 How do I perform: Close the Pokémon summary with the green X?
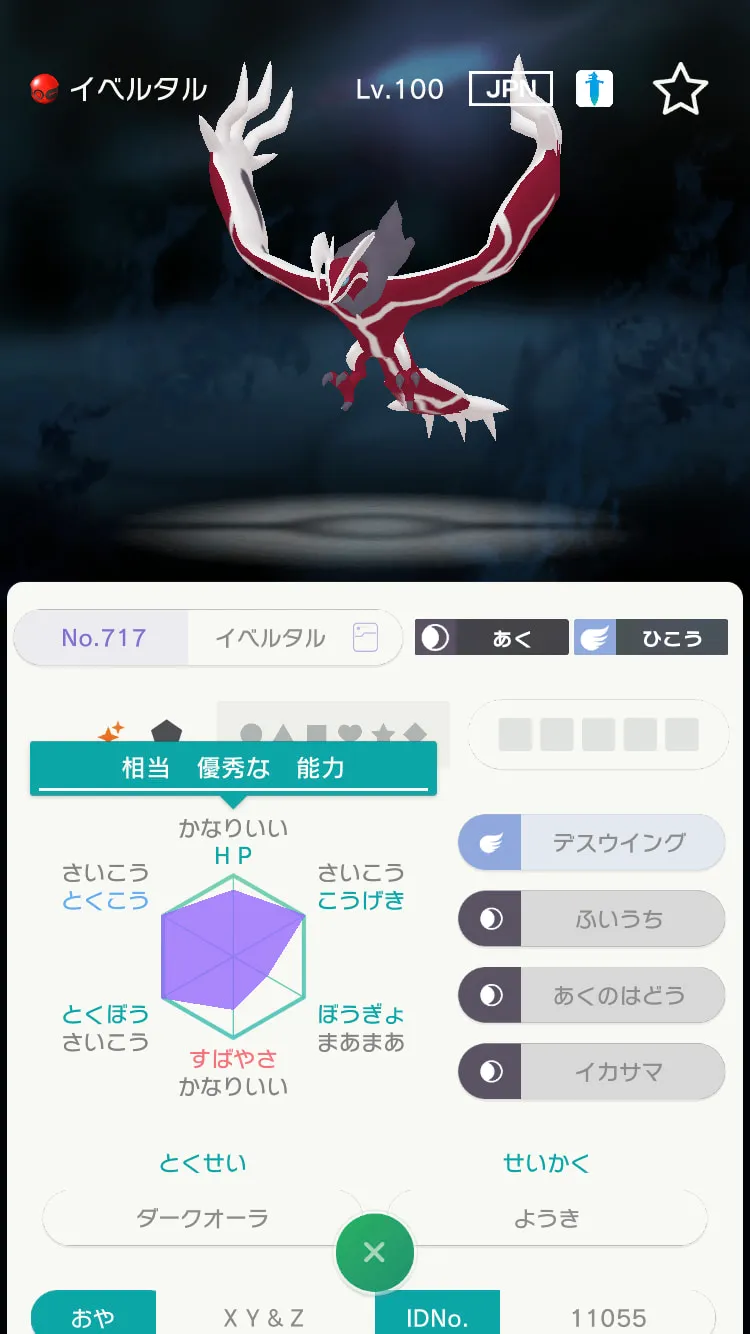click(x=375, y=1252)
